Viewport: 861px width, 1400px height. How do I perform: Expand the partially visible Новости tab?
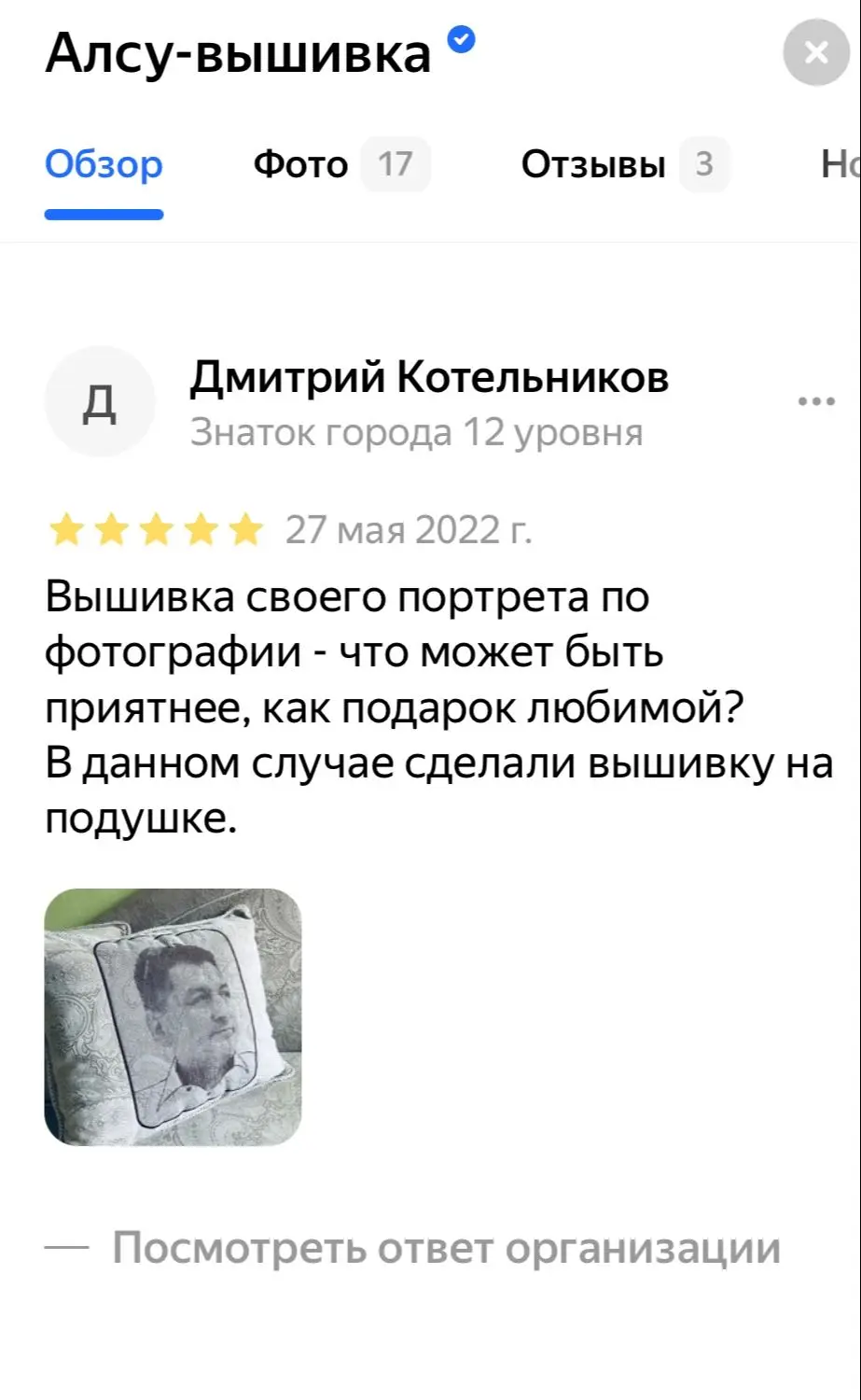844,164
